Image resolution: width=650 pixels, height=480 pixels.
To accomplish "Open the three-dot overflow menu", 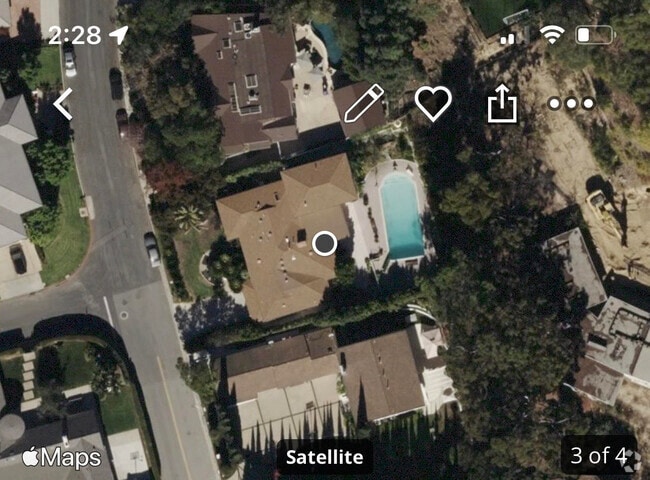I will (571, 103).
